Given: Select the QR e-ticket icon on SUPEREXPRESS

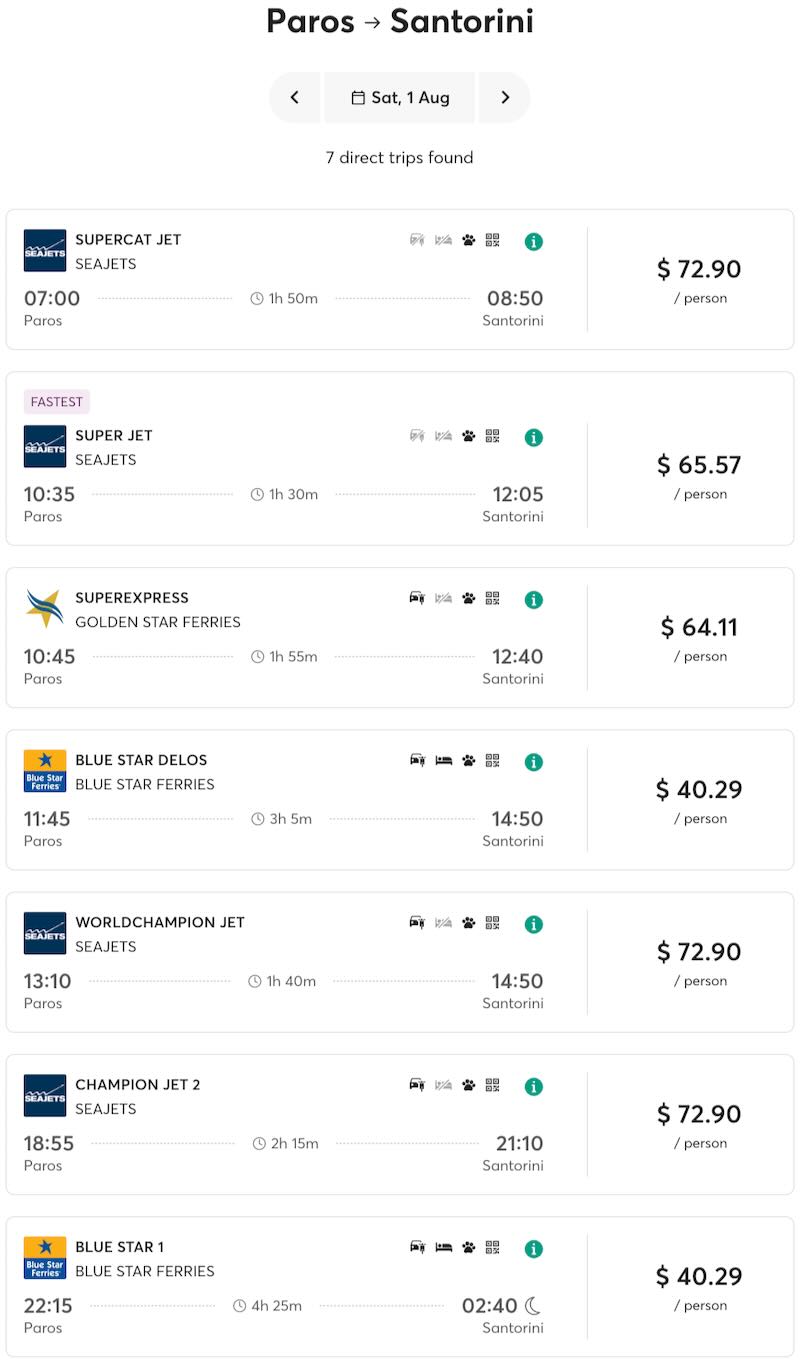Looking at the screenshot, I should click(492, 598).
